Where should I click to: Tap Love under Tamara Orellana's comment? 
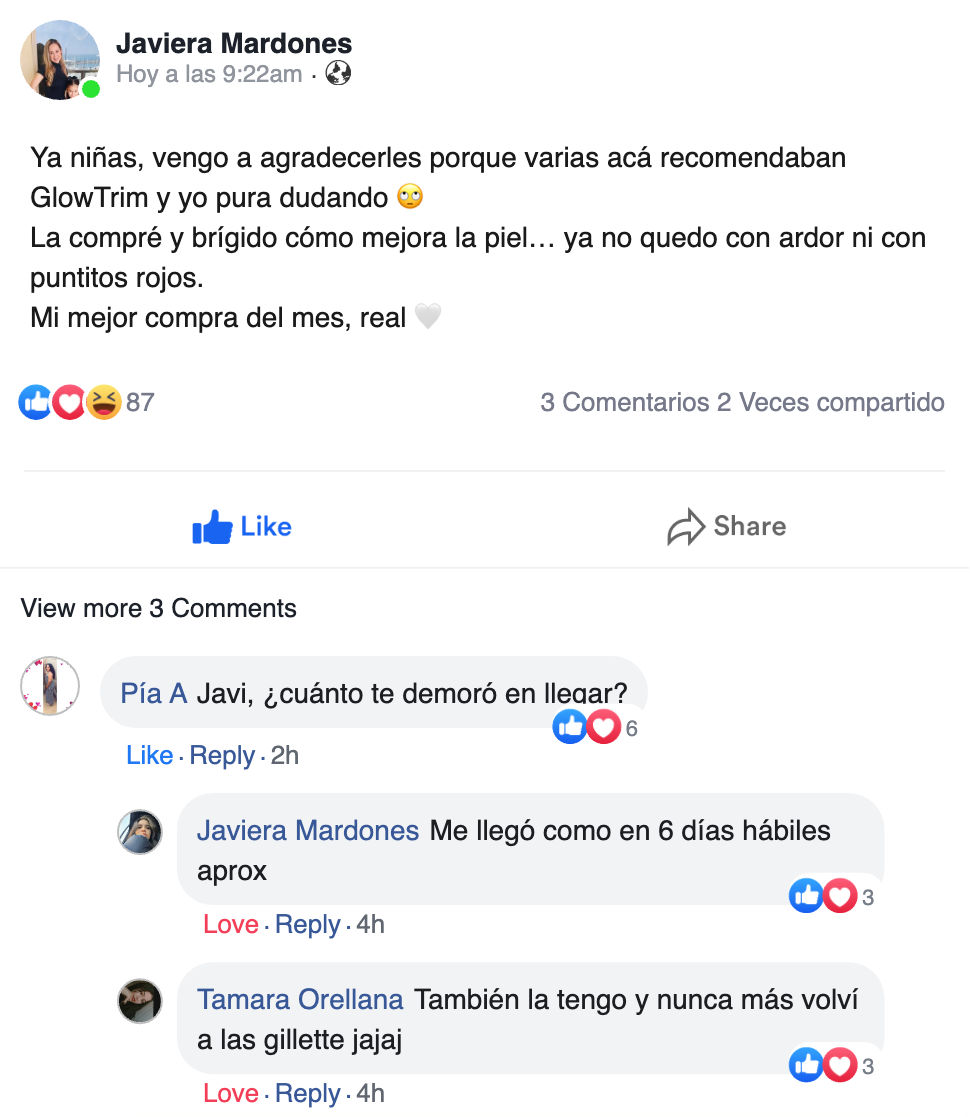coord(231,1094)
